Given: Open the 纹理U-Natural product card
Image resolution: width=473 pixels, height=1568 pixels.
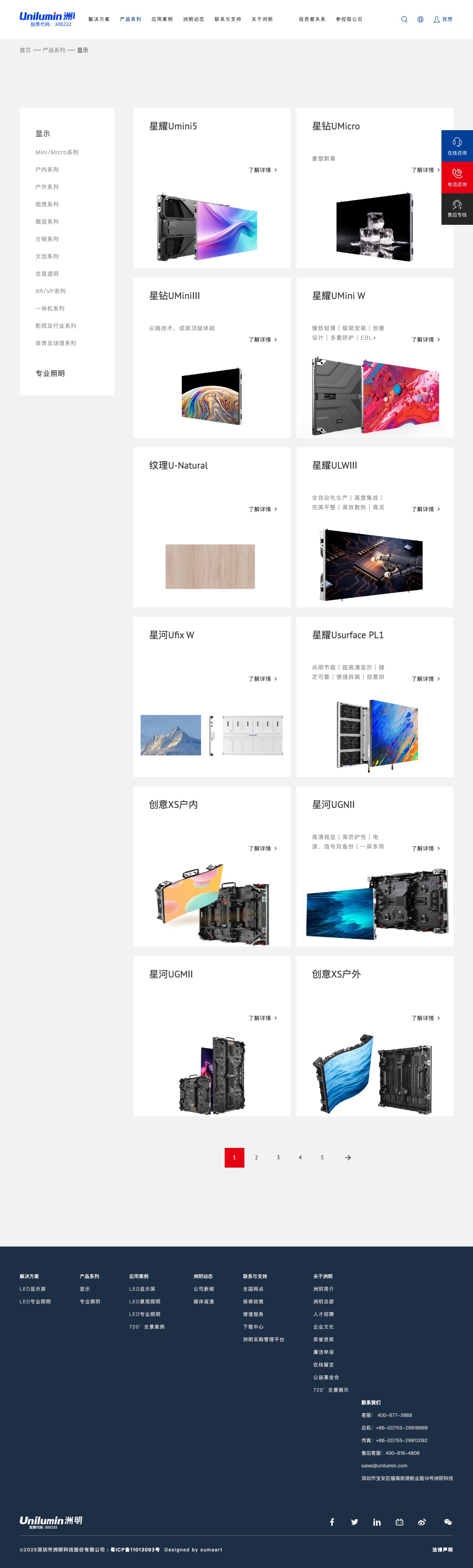Looking at the screenshot, I should pos(212,527).
